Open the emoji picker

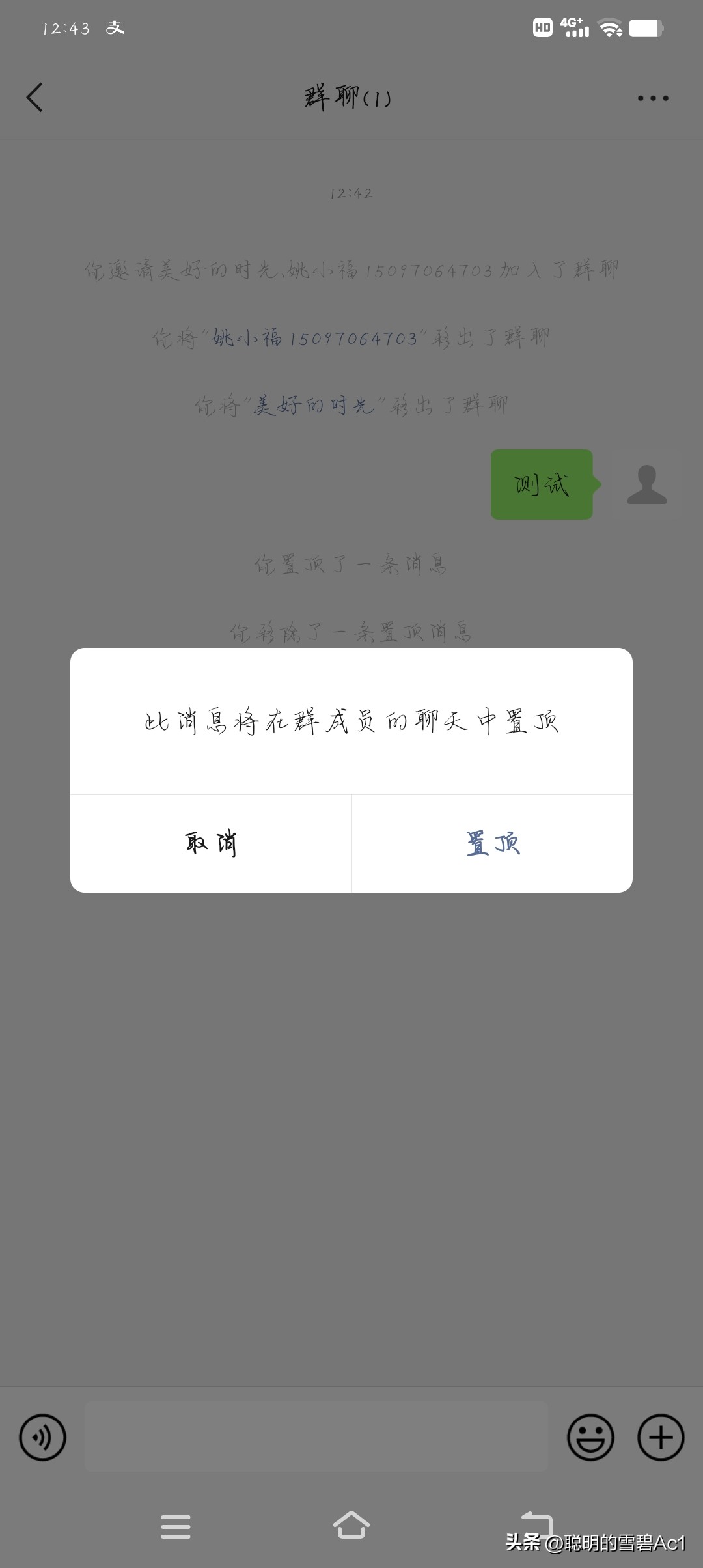(x=590, y=1437)
